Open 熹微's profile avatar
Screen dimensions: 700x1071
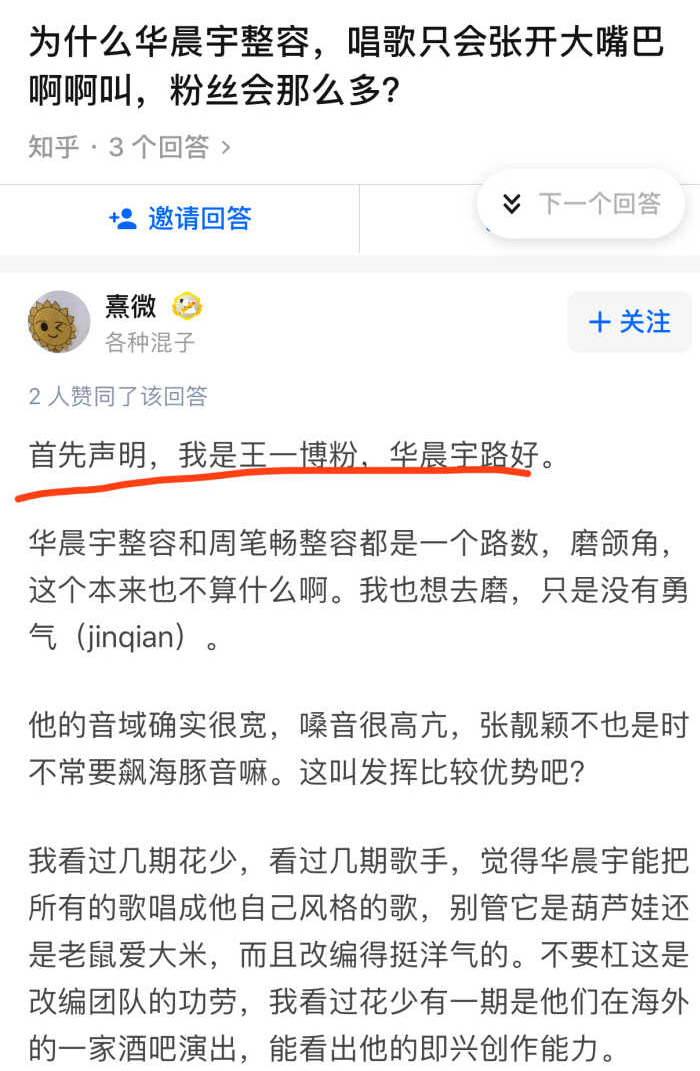[x=59, y=322]
